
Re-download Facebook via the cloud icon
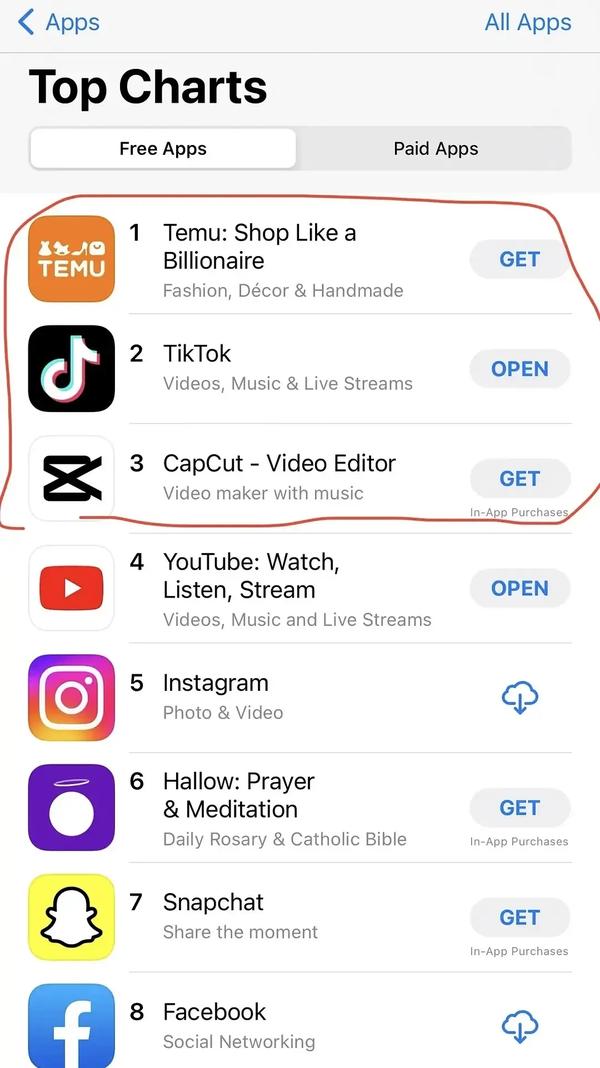(x=520, y=1027)
